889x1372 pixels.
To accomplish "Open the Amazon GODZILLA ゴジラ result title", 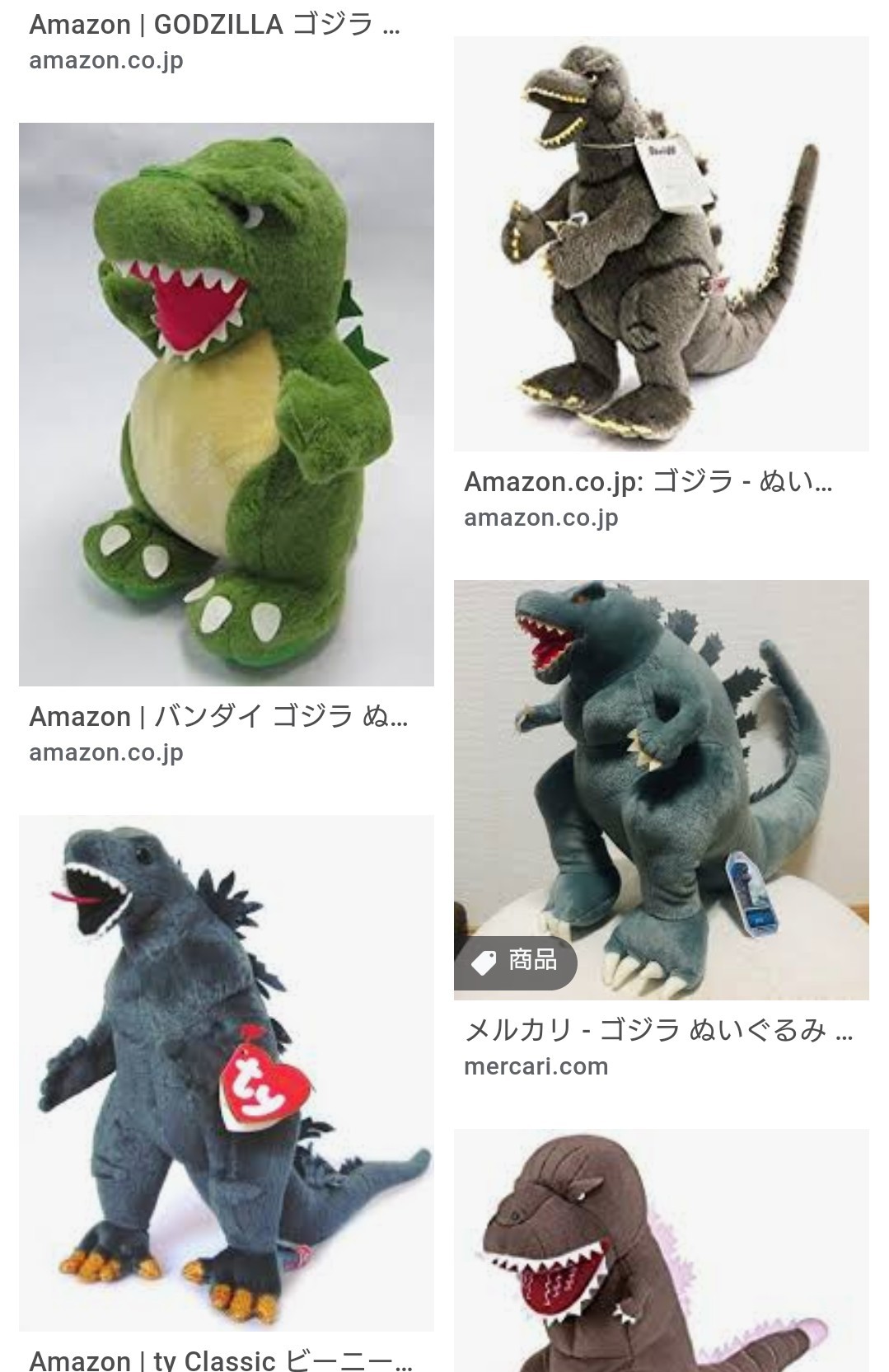I will 214,25.
